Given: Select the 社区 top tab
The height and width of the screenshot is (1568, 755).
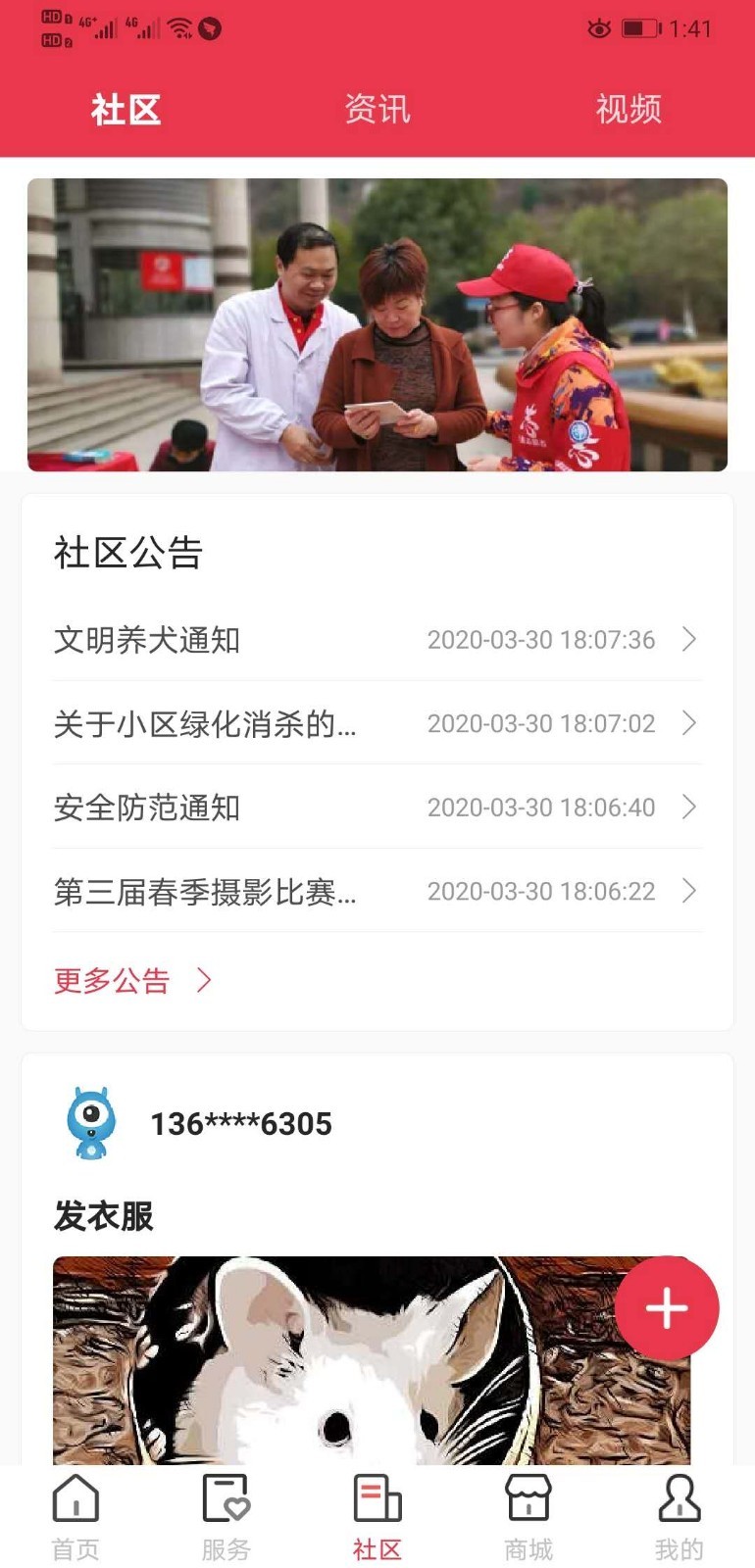Looking at the screenshot, I should (x=126, y=109).
